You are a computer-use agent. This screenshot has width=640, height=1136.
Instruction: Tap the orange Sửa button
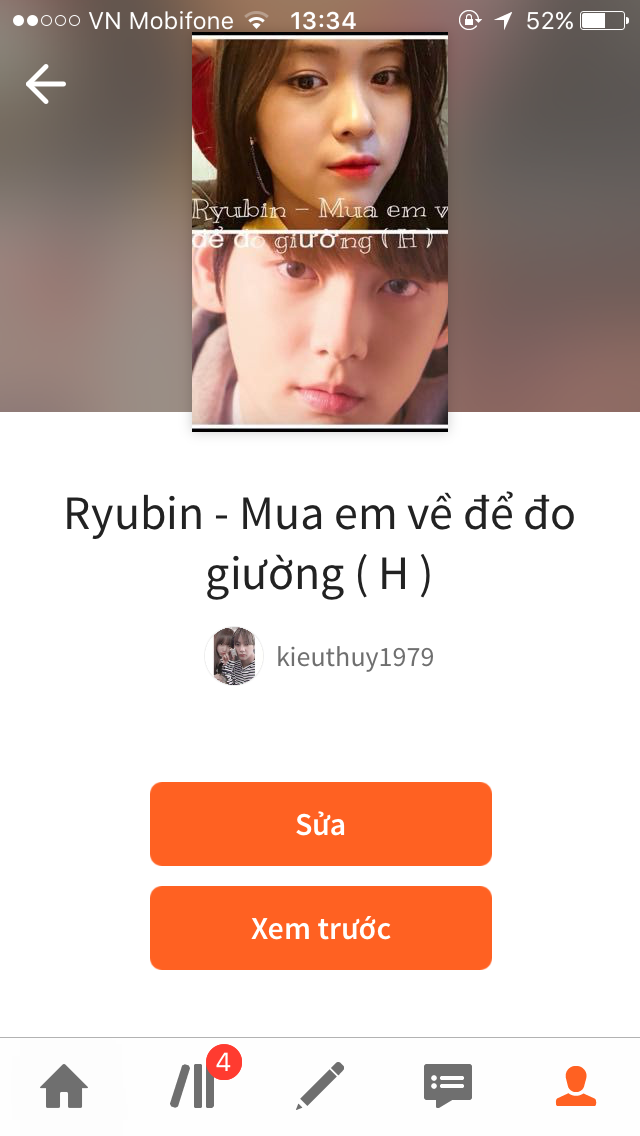pos(320,824)
